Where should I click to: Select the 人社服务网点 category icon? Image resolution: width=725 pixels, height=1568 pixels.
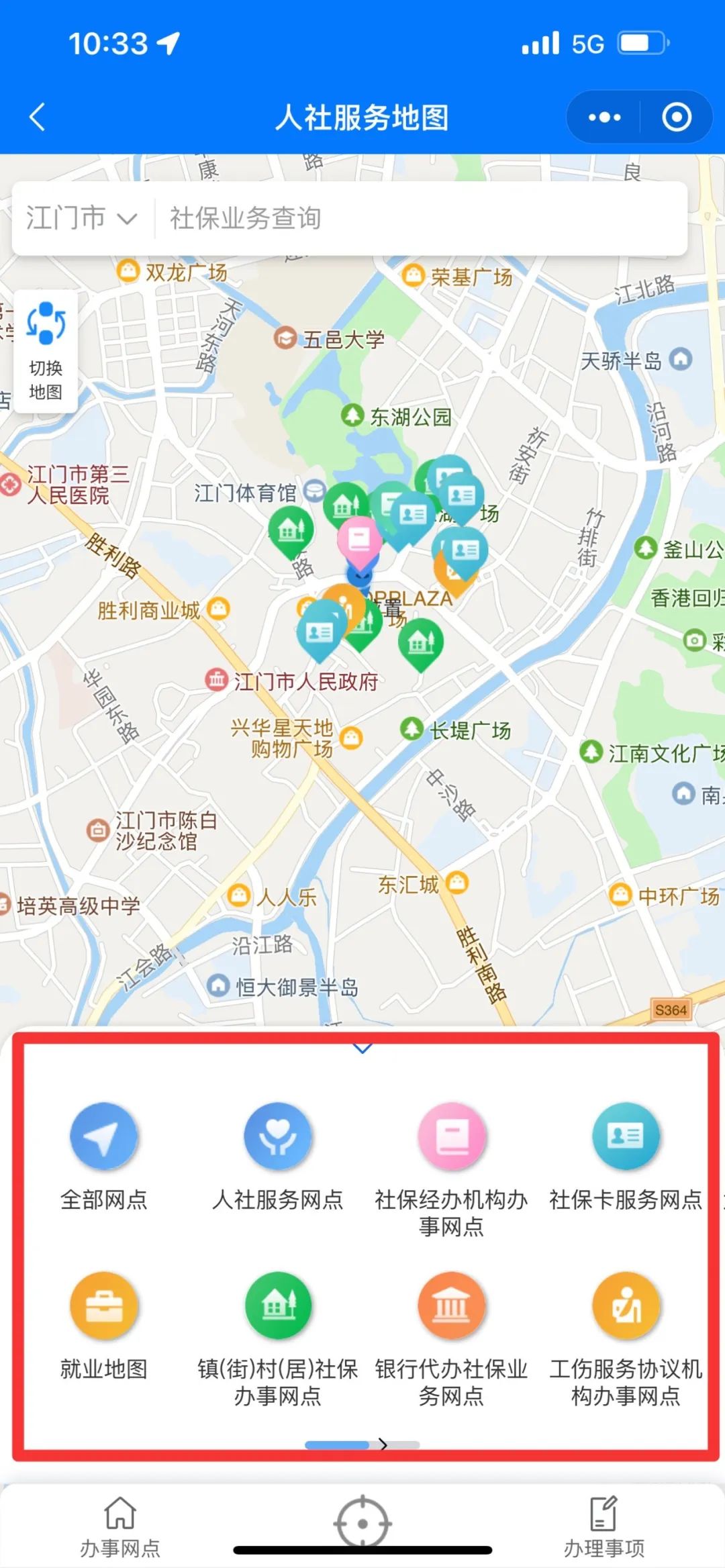point(279,1137)
